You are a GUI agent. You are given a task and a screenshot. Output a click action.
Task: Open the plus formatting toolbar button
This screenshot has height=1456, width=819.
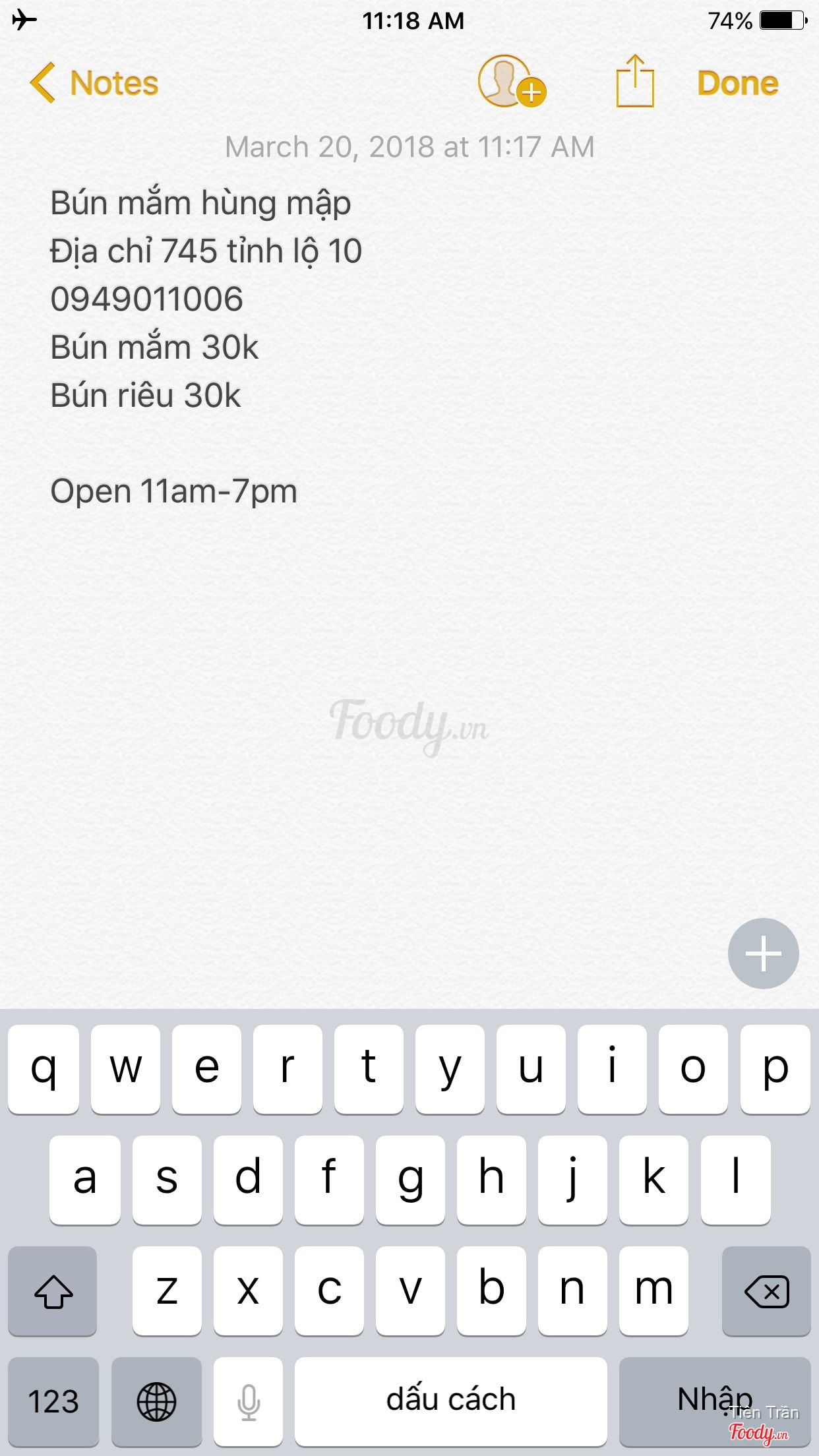(763, 953)
